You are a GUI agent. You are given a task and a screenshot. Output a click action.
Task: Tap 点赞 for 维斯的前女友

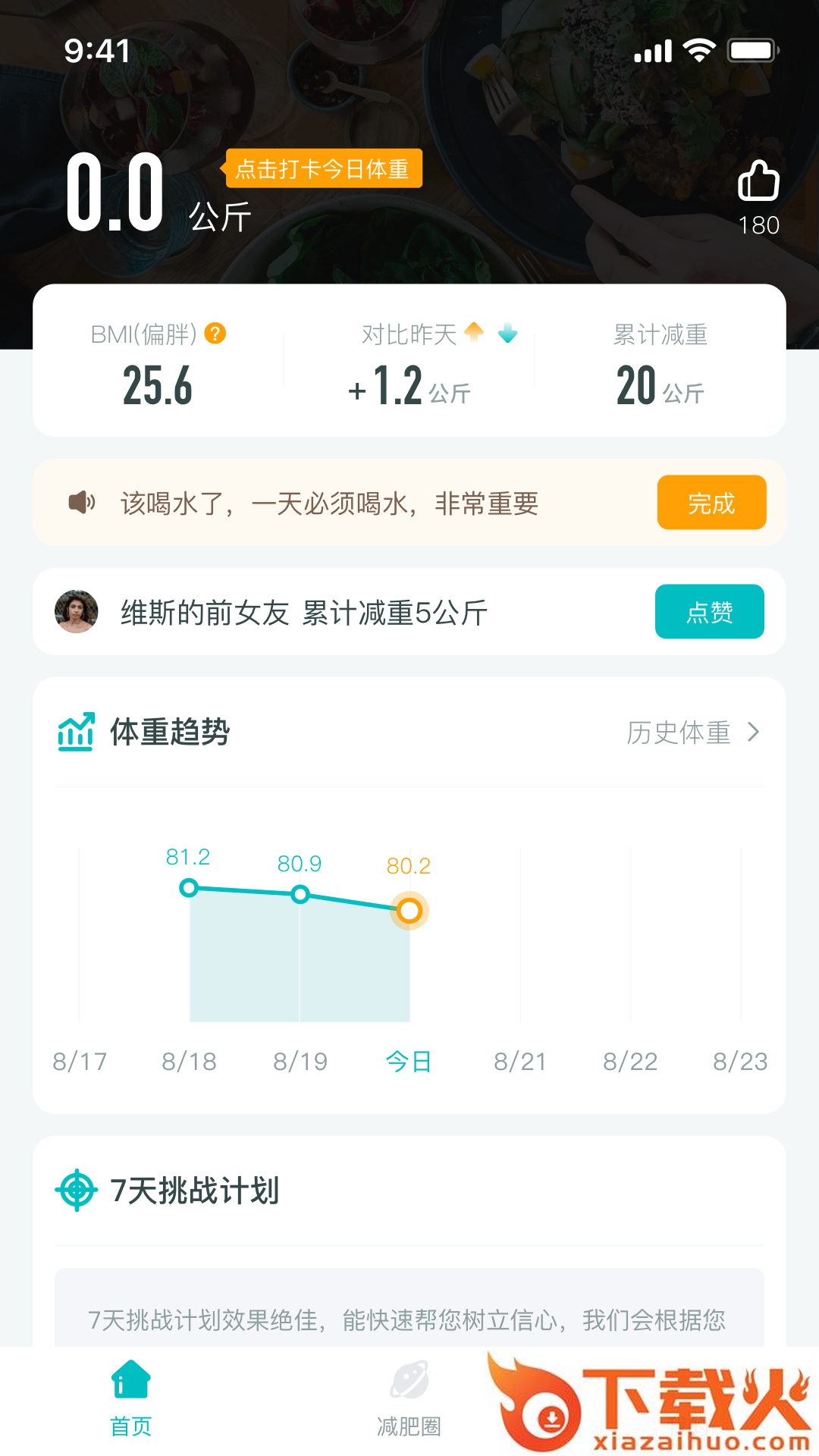(709, 612)
